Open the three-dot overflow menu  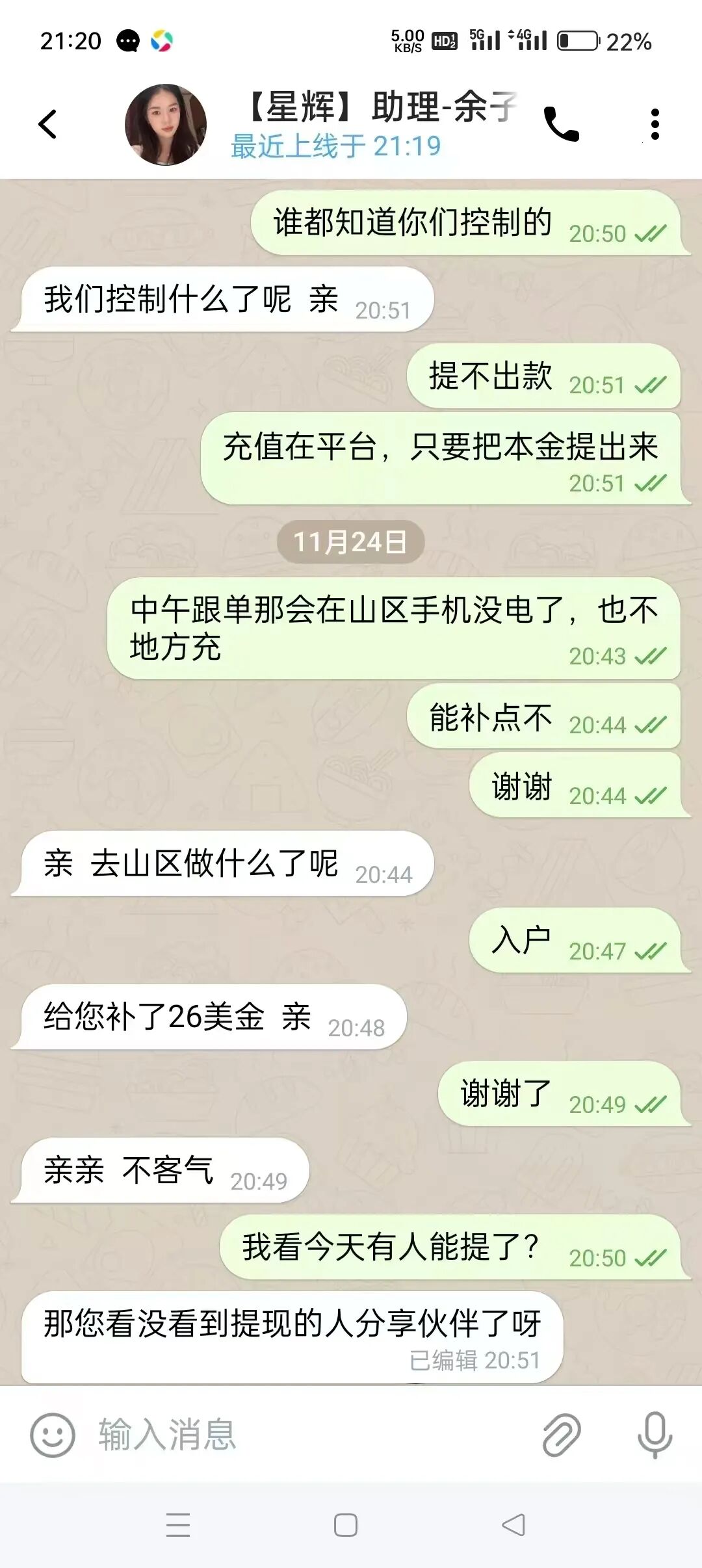(655, 124)
